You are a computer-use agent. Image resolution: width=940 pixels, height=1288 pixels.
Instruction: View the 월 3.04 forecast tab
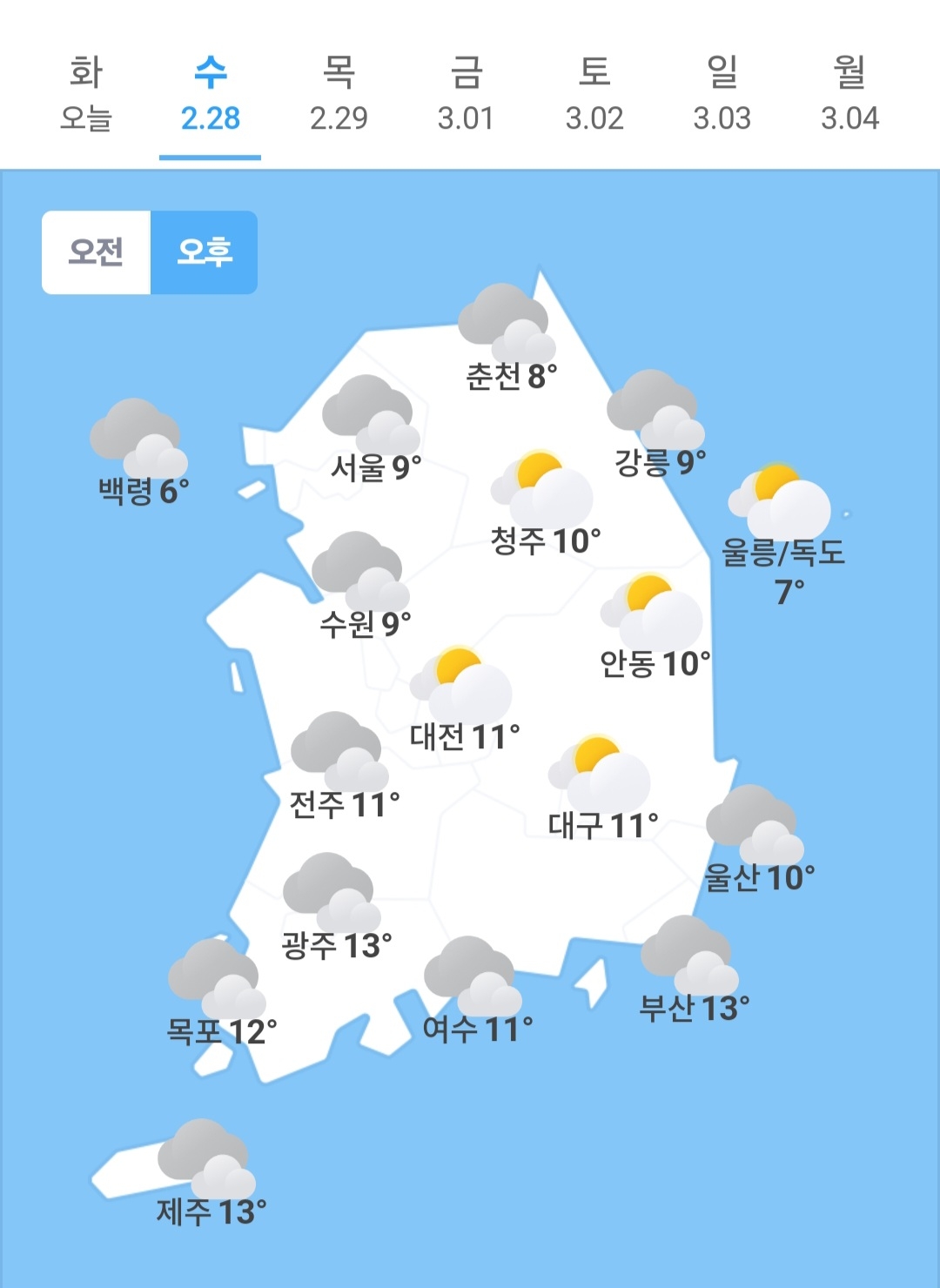[849, 94]
